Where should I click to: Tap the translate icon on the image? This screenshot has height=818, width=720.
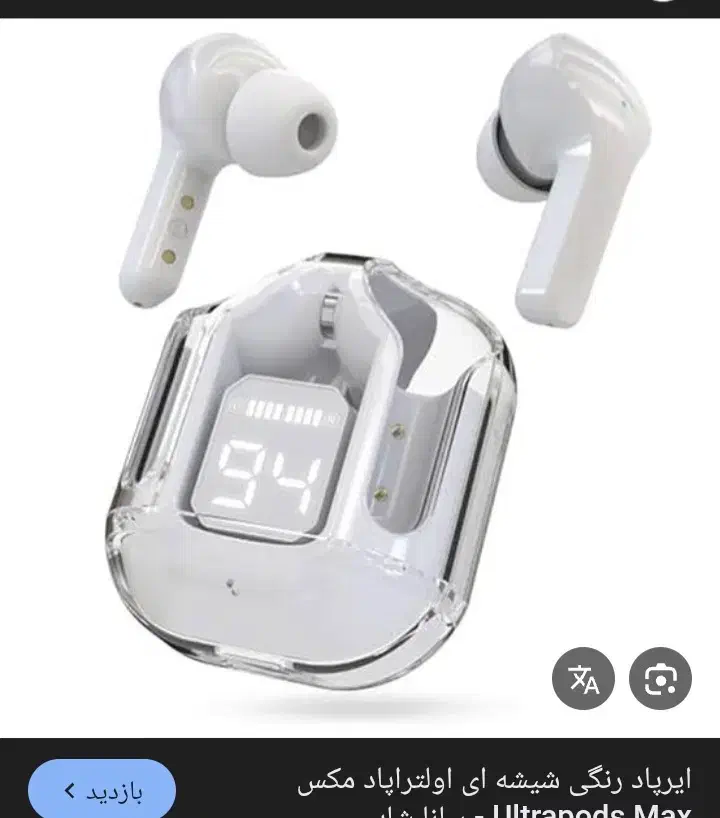pos(583,678)
